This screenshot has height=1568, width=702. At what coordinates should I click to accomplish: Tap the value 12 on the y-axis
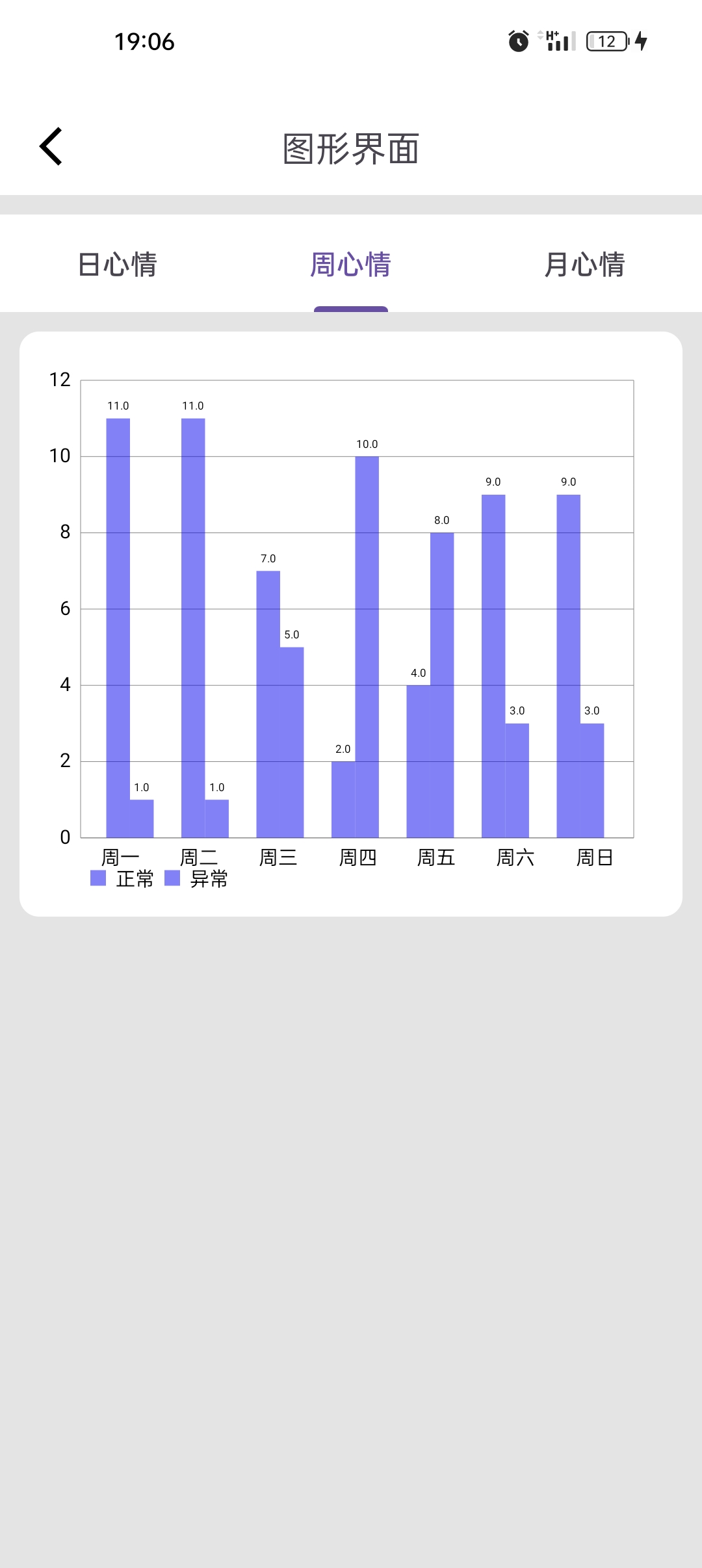coord(59,378)
